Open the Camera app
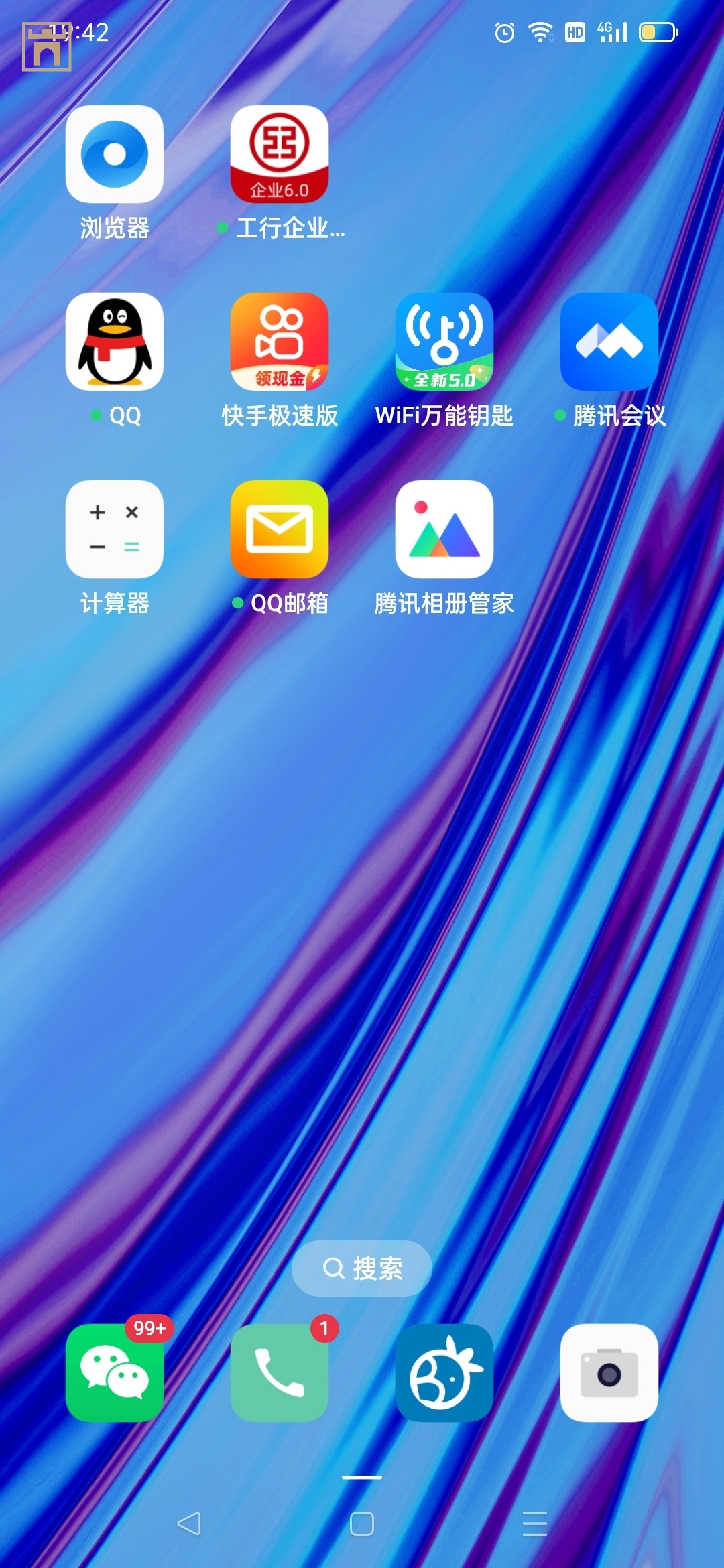Viewport: 724px width, 1568px height. point(609,1372)
